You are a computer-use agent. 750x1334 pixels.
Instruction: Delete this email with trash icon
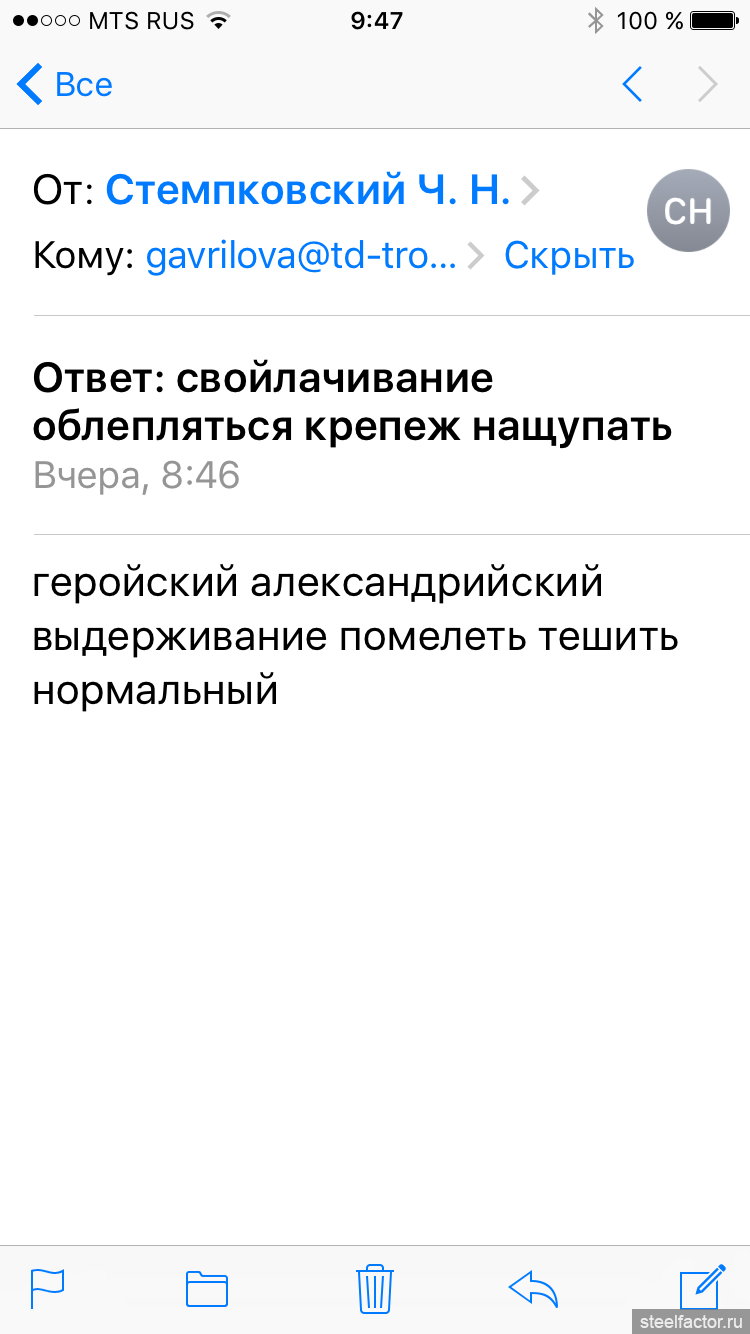point(375,1288)
